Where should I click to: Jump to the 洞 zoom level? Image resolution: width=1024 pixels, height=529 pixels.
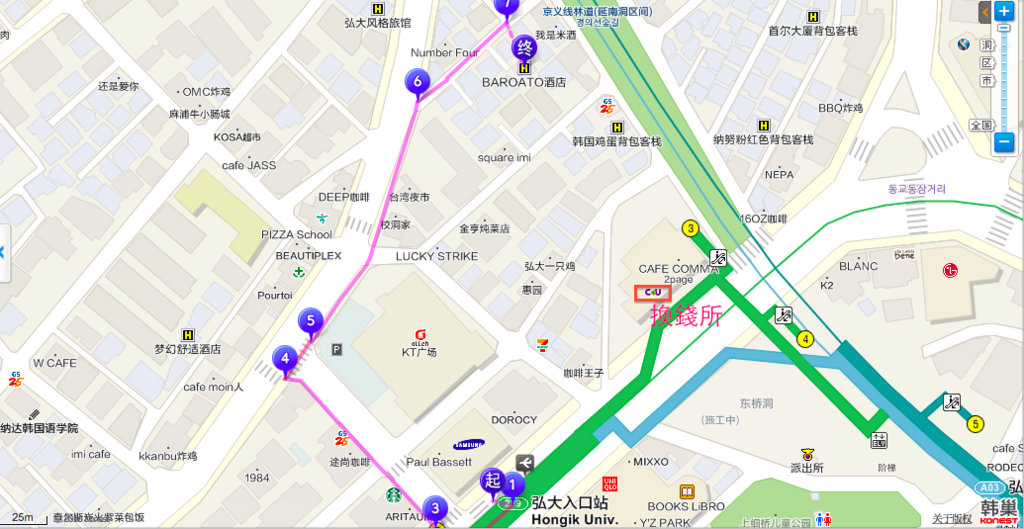(987, 46)
